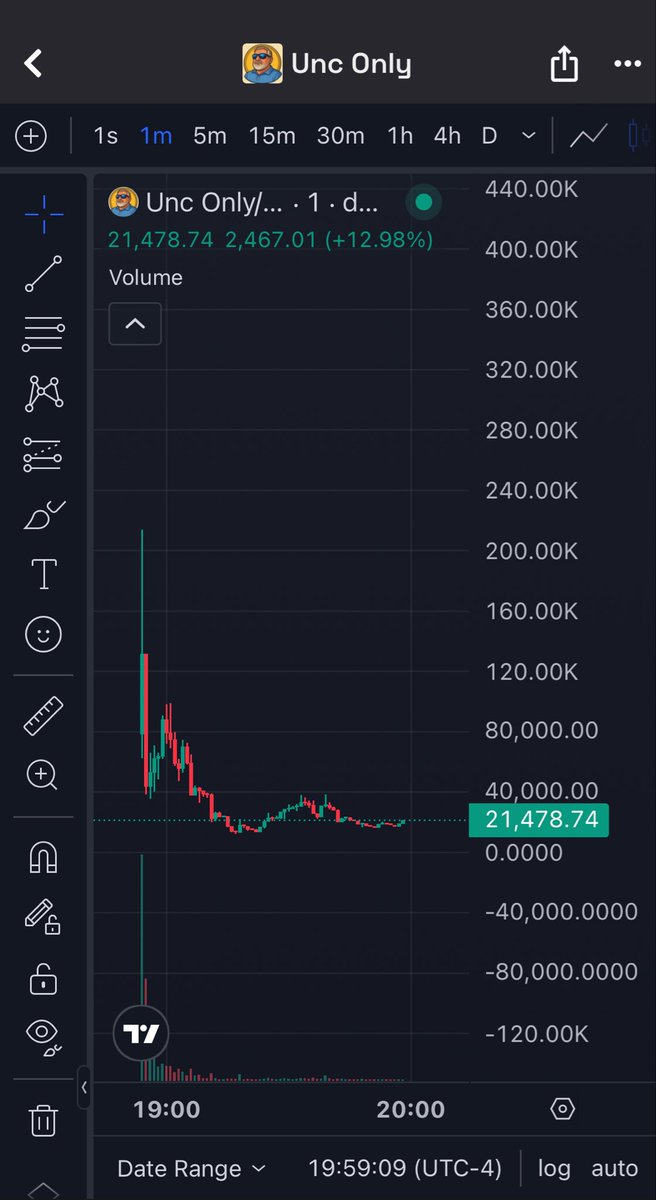Select the ruler measure tool
The image size is (656, 1200).
(43, 716)
